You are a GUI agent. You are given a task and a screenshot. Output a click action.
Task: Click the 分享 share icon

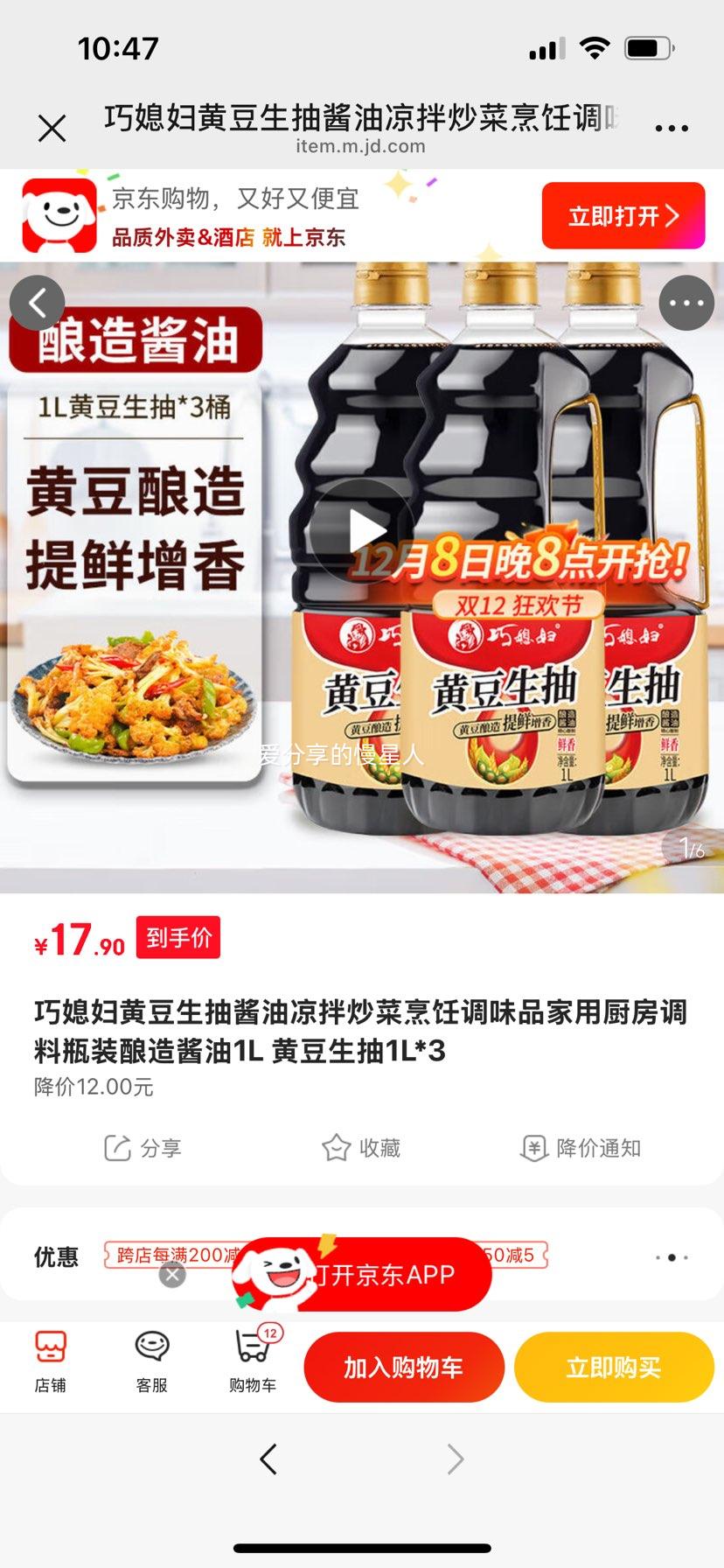(x=144, y=1148)
